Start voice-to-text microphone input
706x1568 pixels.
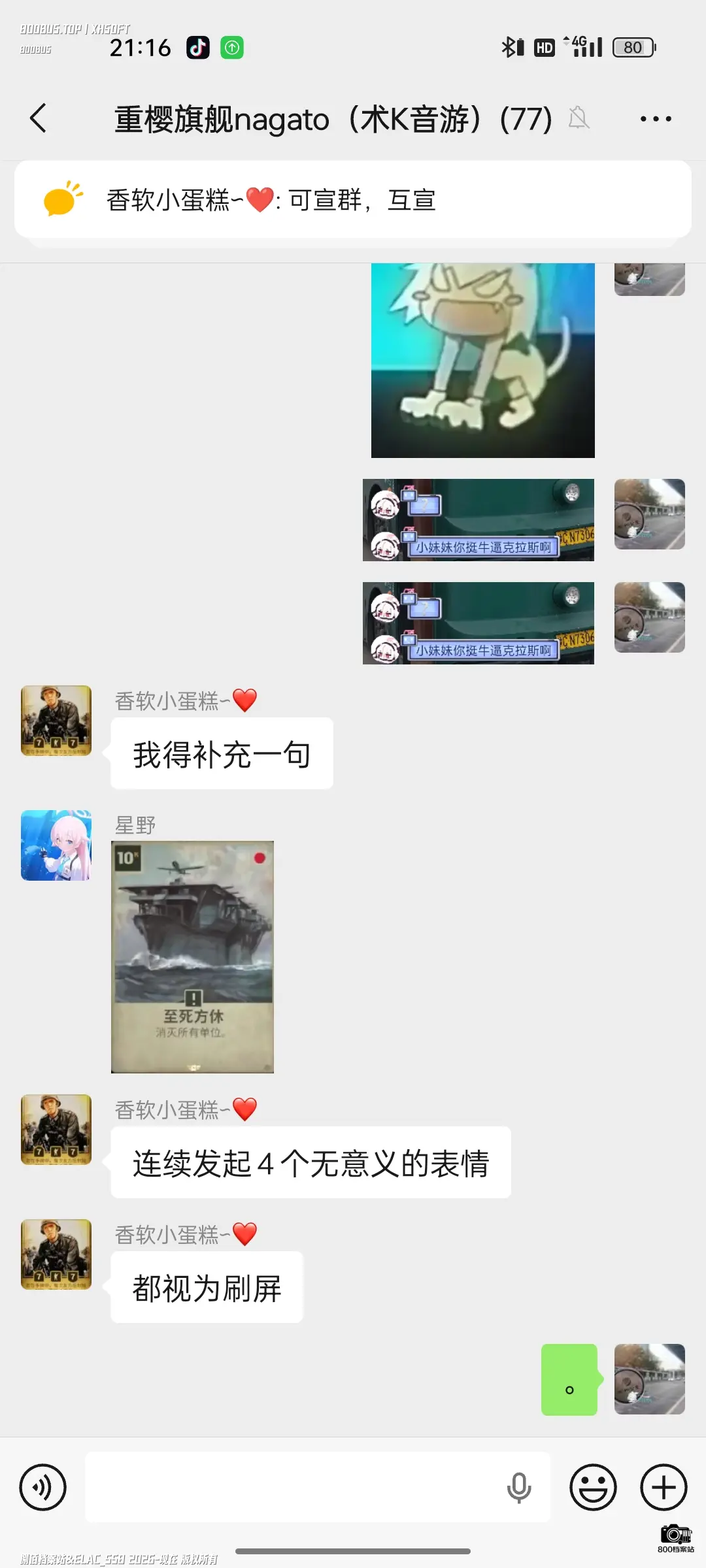point(519,1488)
